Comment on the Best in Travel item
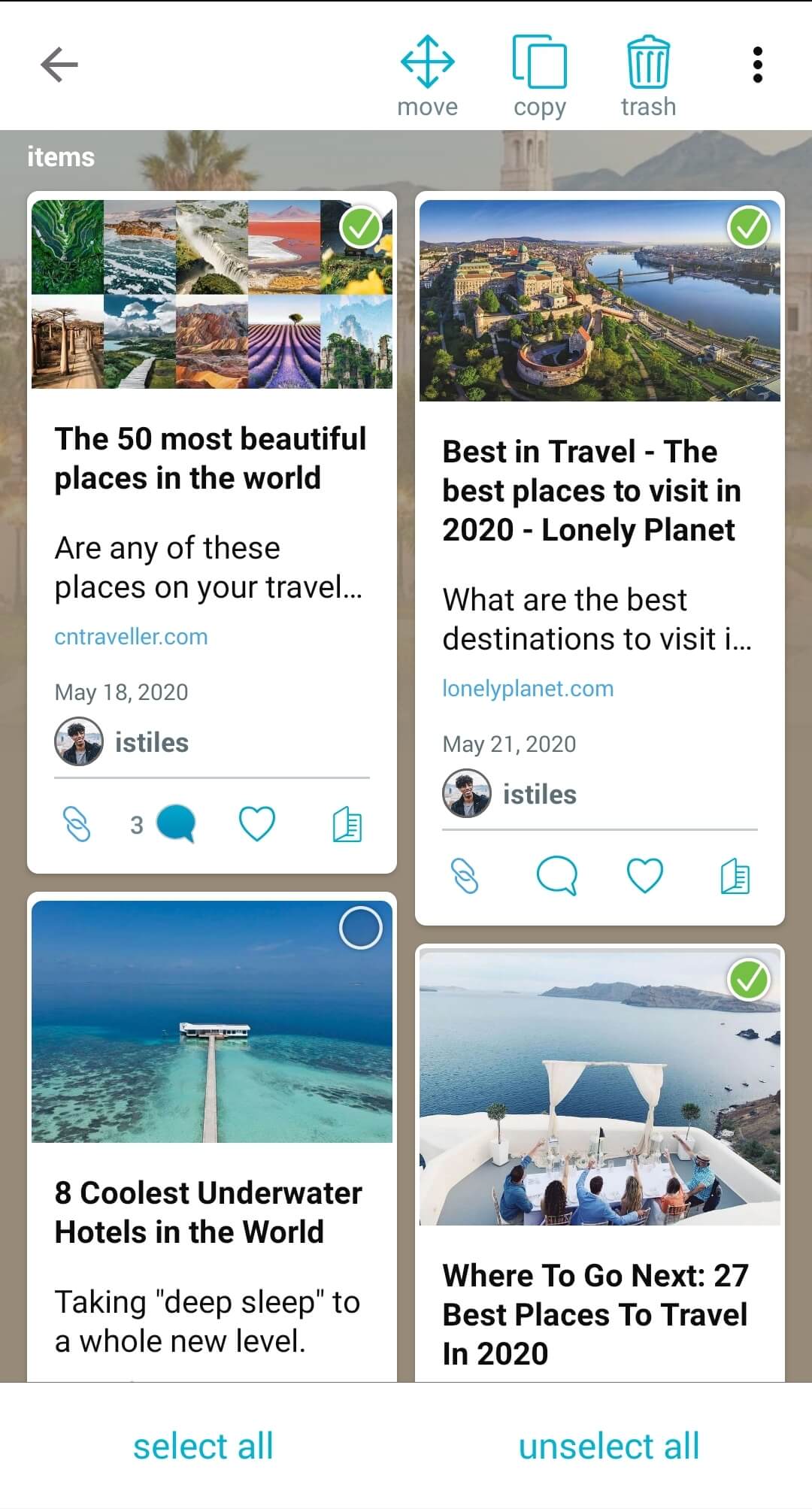Screen dimensions: 812x1509 coord(556,876)
